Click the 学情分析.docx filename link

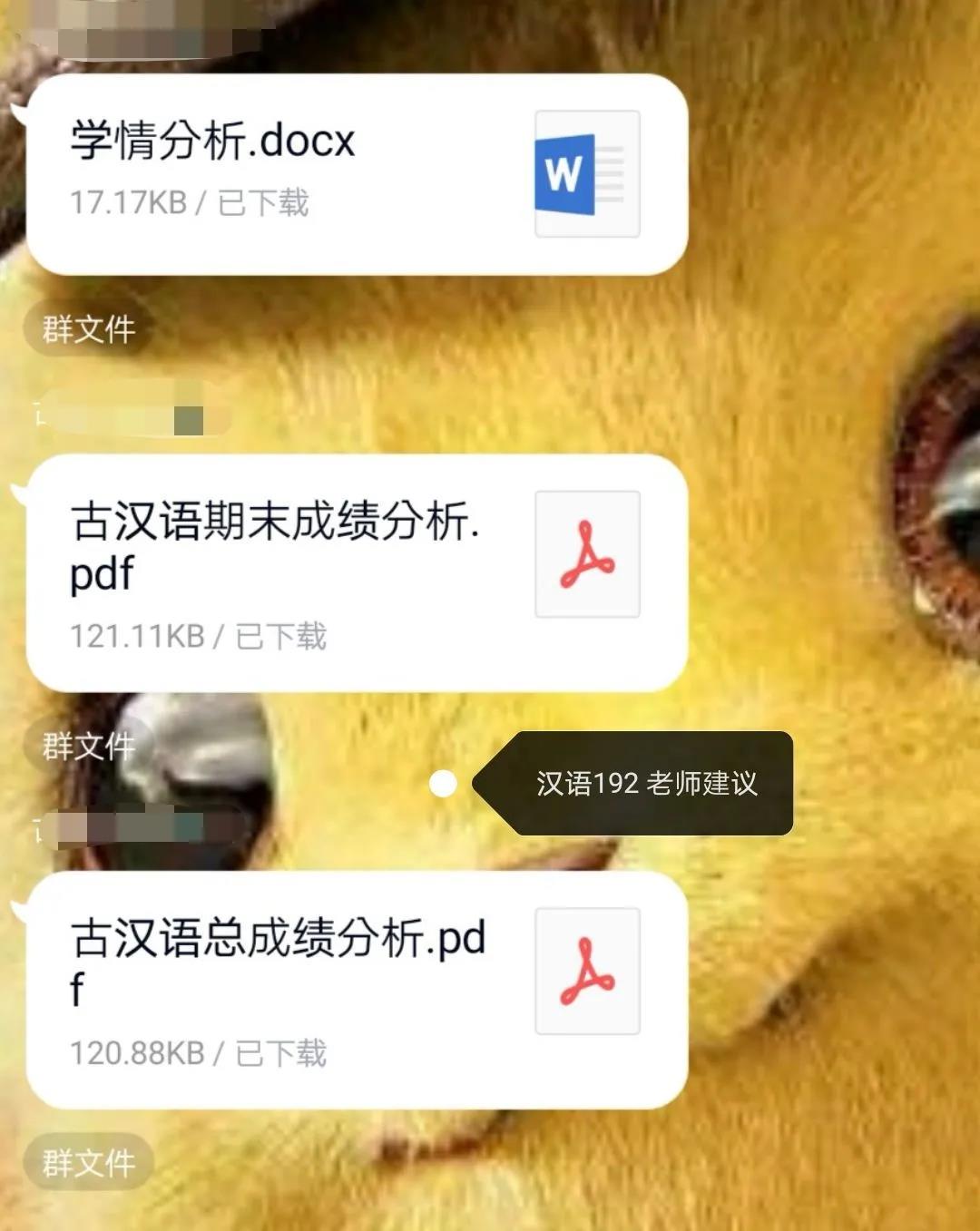tap(213, 142)
